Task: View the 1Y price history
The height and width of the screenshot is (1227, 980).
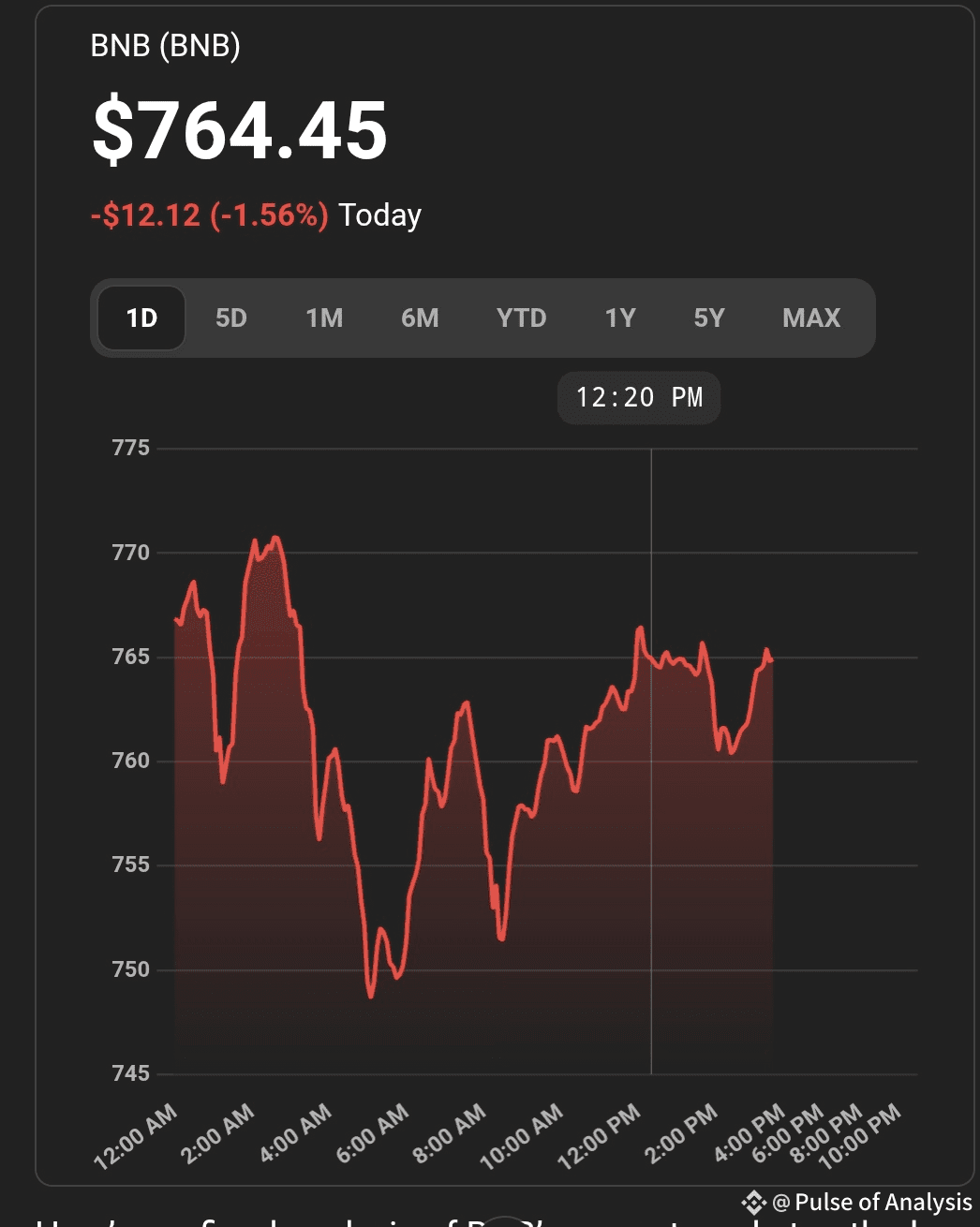Action: (620, 318)
